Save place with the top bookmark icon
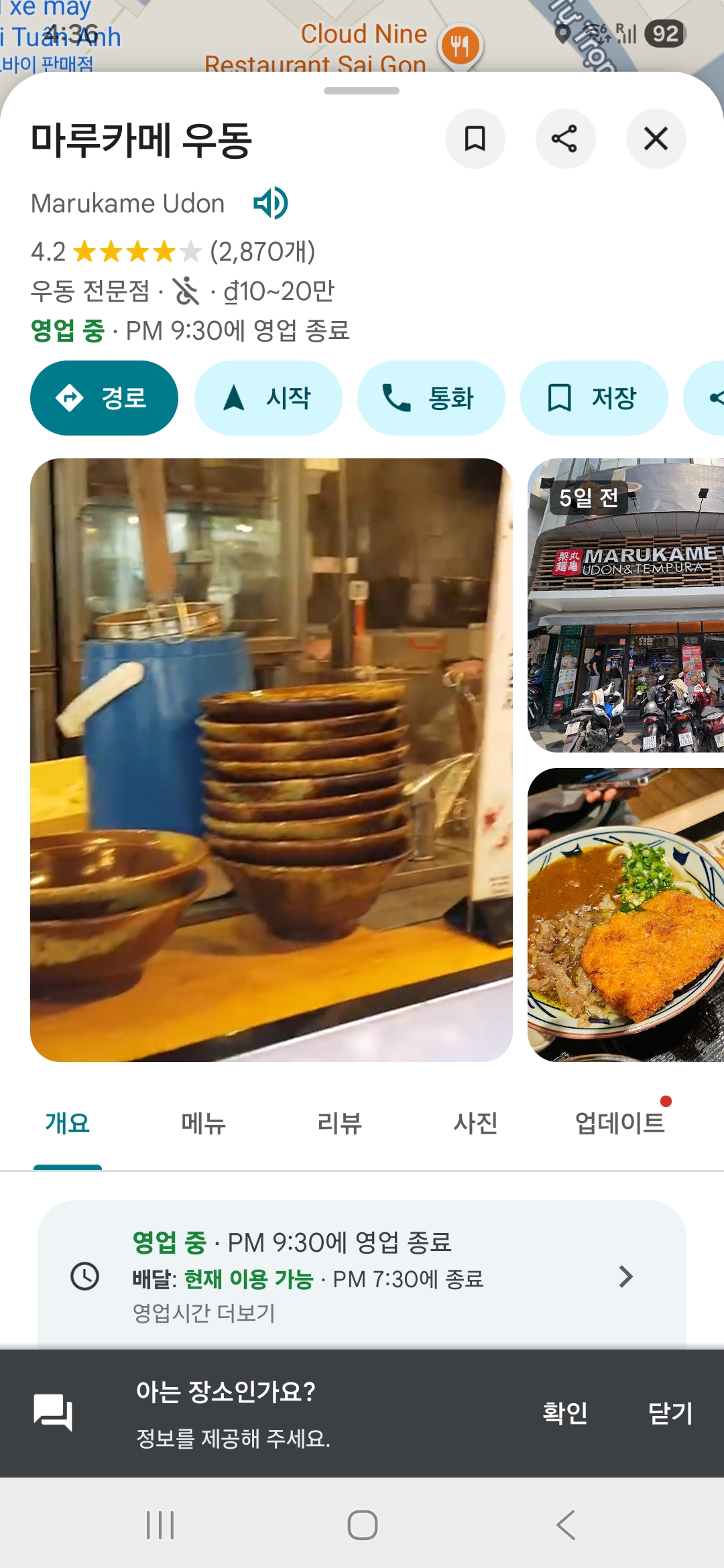724x1568 pixels. point(475,139)
